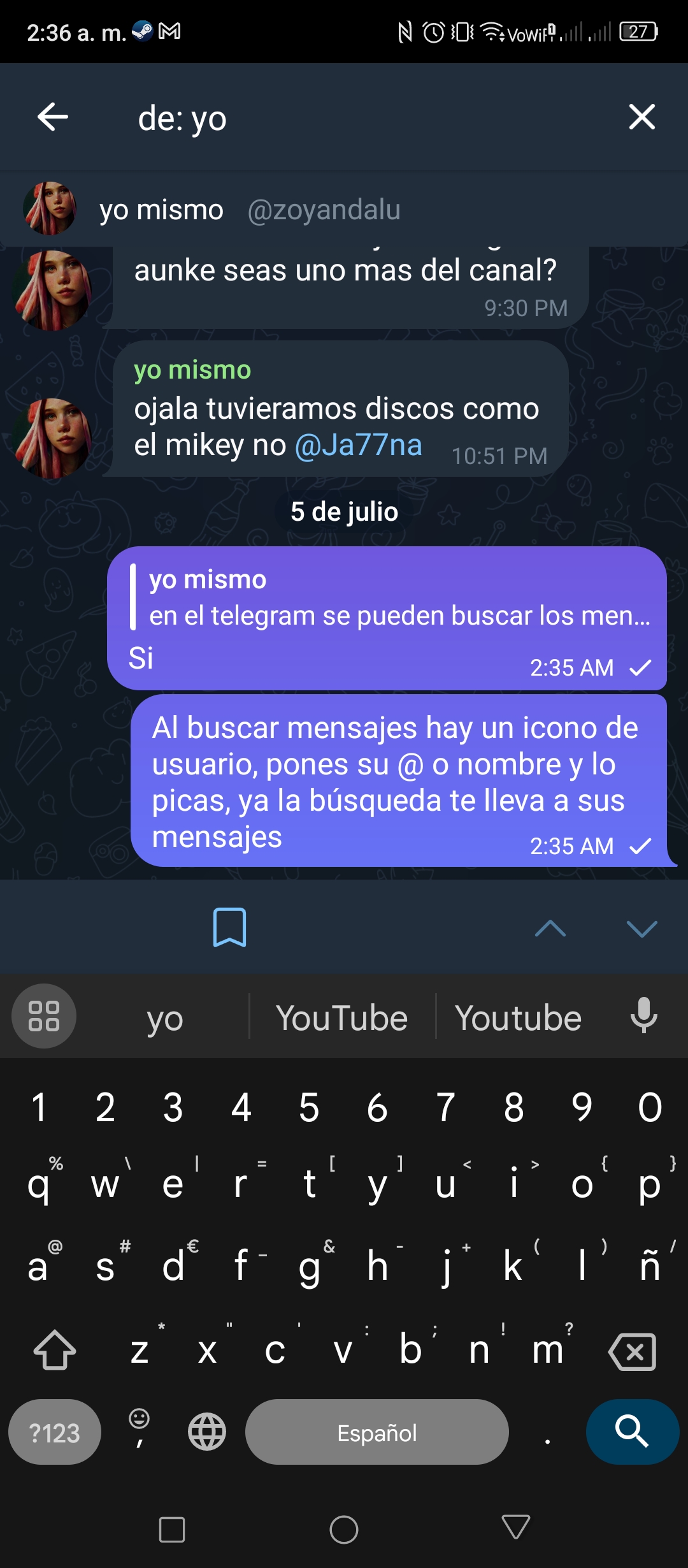Viewport: 688px width, 1568px height.
Task: Go to the system home screen
Action: (344, 1529)
